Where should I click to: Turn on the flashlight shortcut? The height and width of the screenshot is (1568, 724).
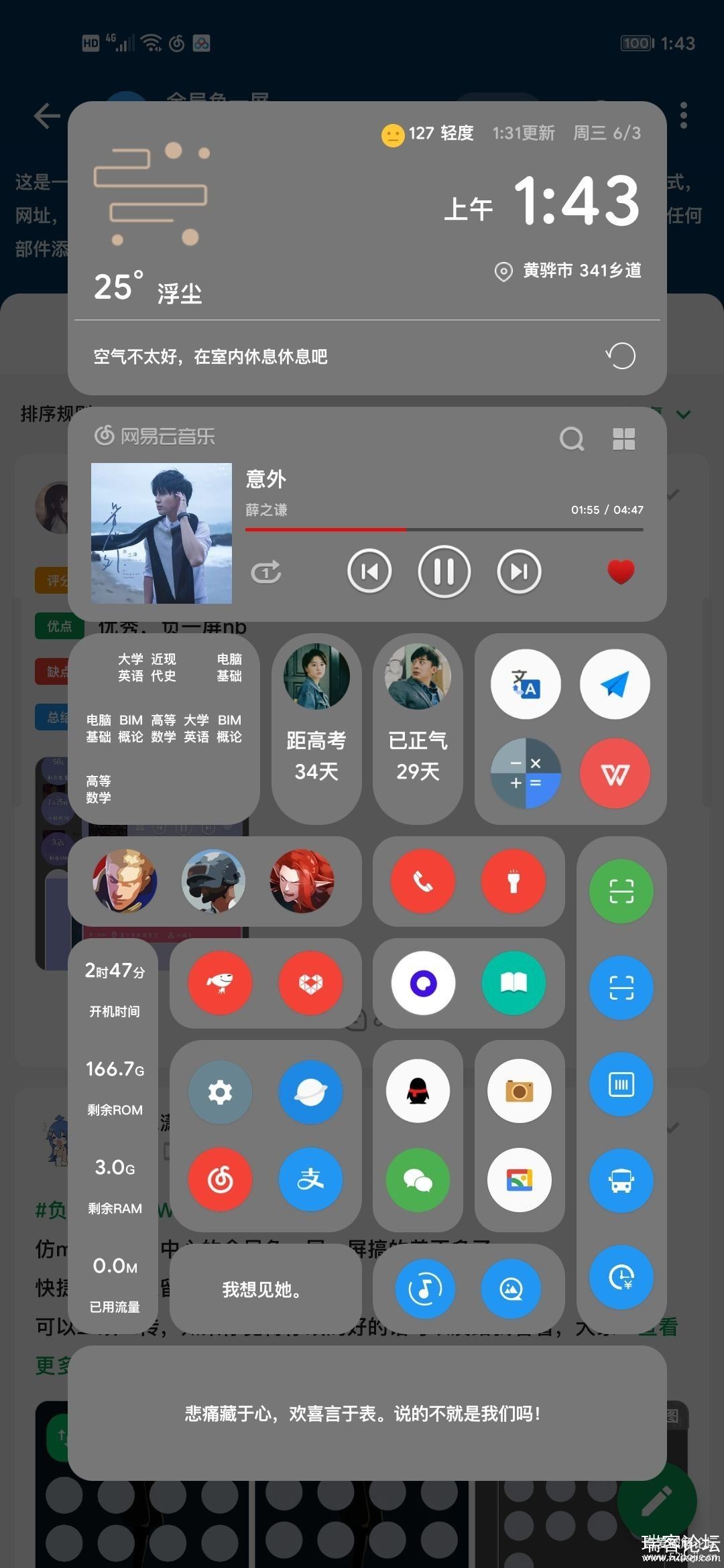[514, 881]
